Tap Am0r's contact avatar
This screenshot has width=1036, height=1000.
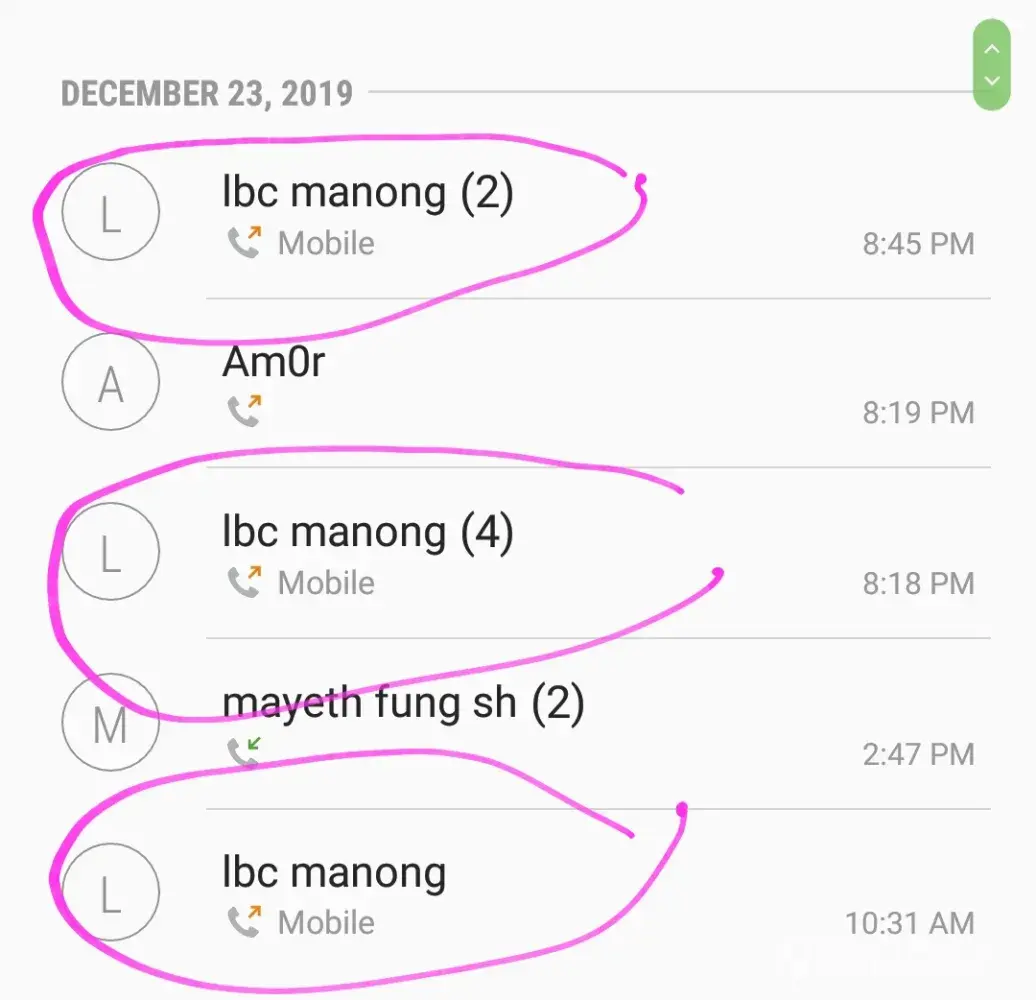click(x=110, y=384)
